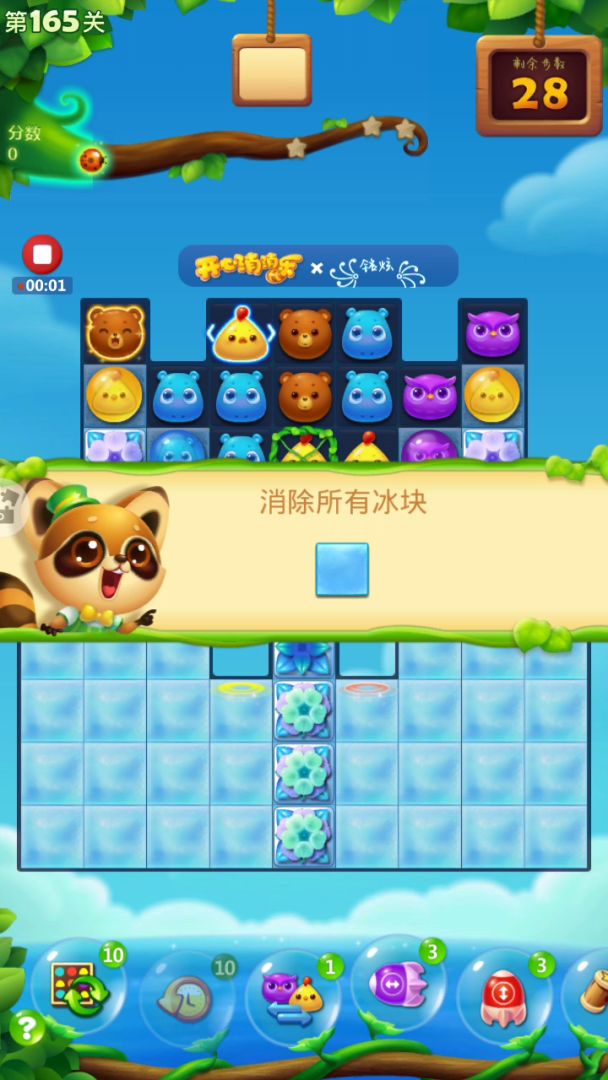Tap the purple owl in top row
Image resolution: width=608 pixels, height=1080 pixels.
coord(492,333)
